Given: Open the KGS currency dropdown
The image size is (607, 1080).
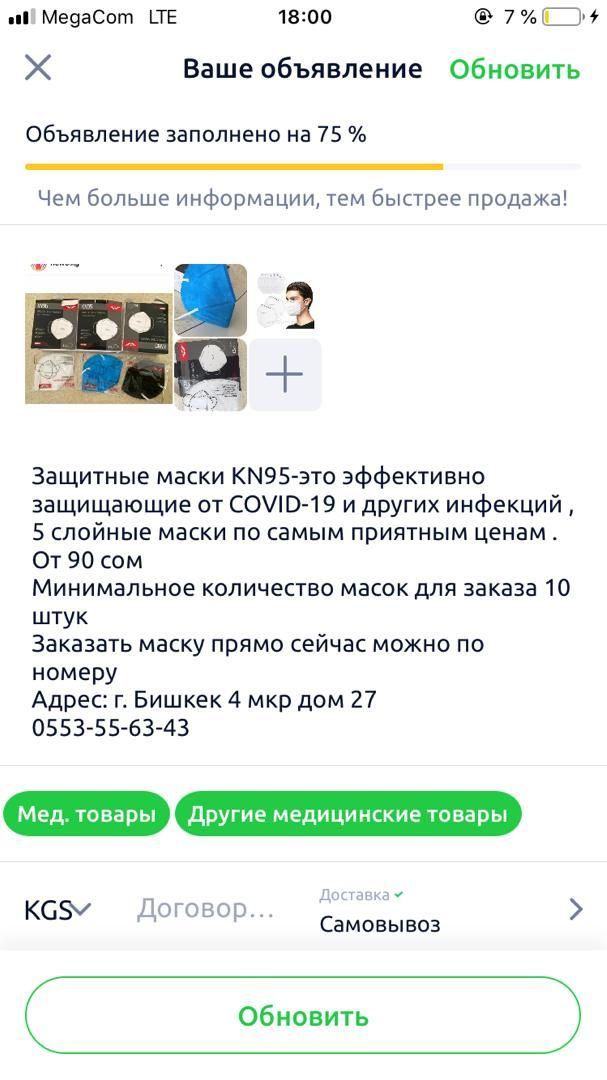Looking at the screenshot, I should tap(57, 911).
